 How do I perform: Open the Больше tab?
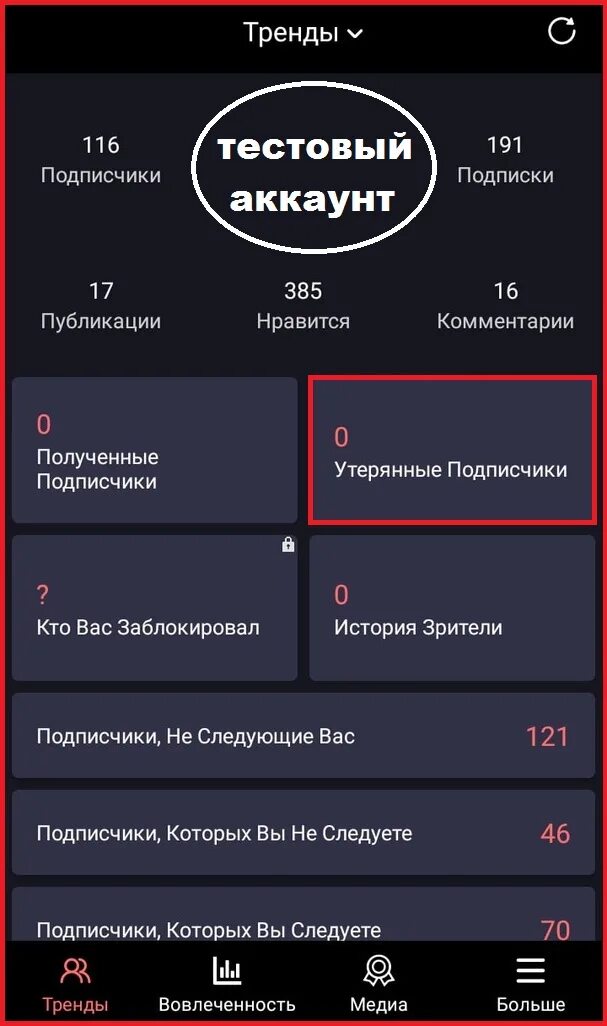pyautogui.click(x=530, y=984)
